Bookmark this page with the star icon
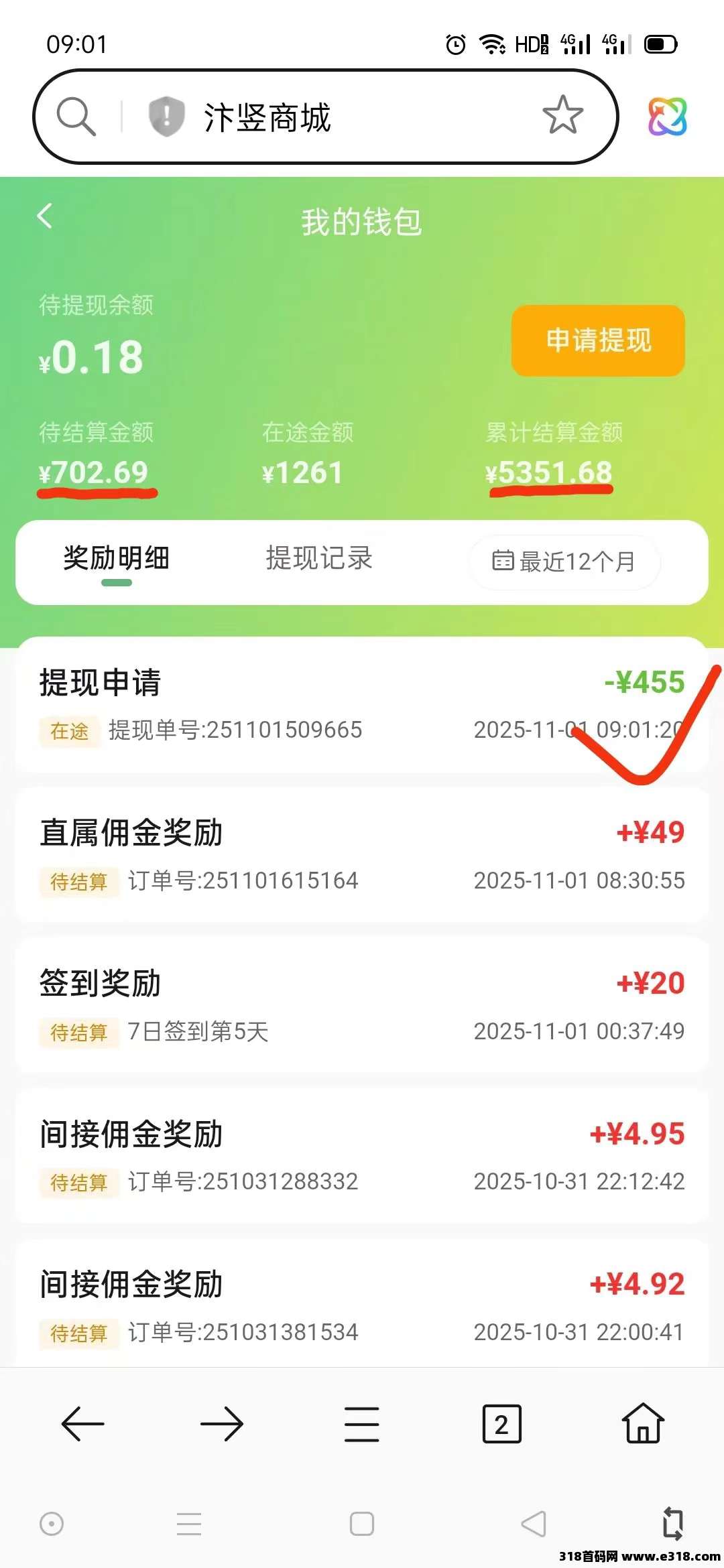The width and height of the screenshot is (724, 1568). (x=562, y=115)
